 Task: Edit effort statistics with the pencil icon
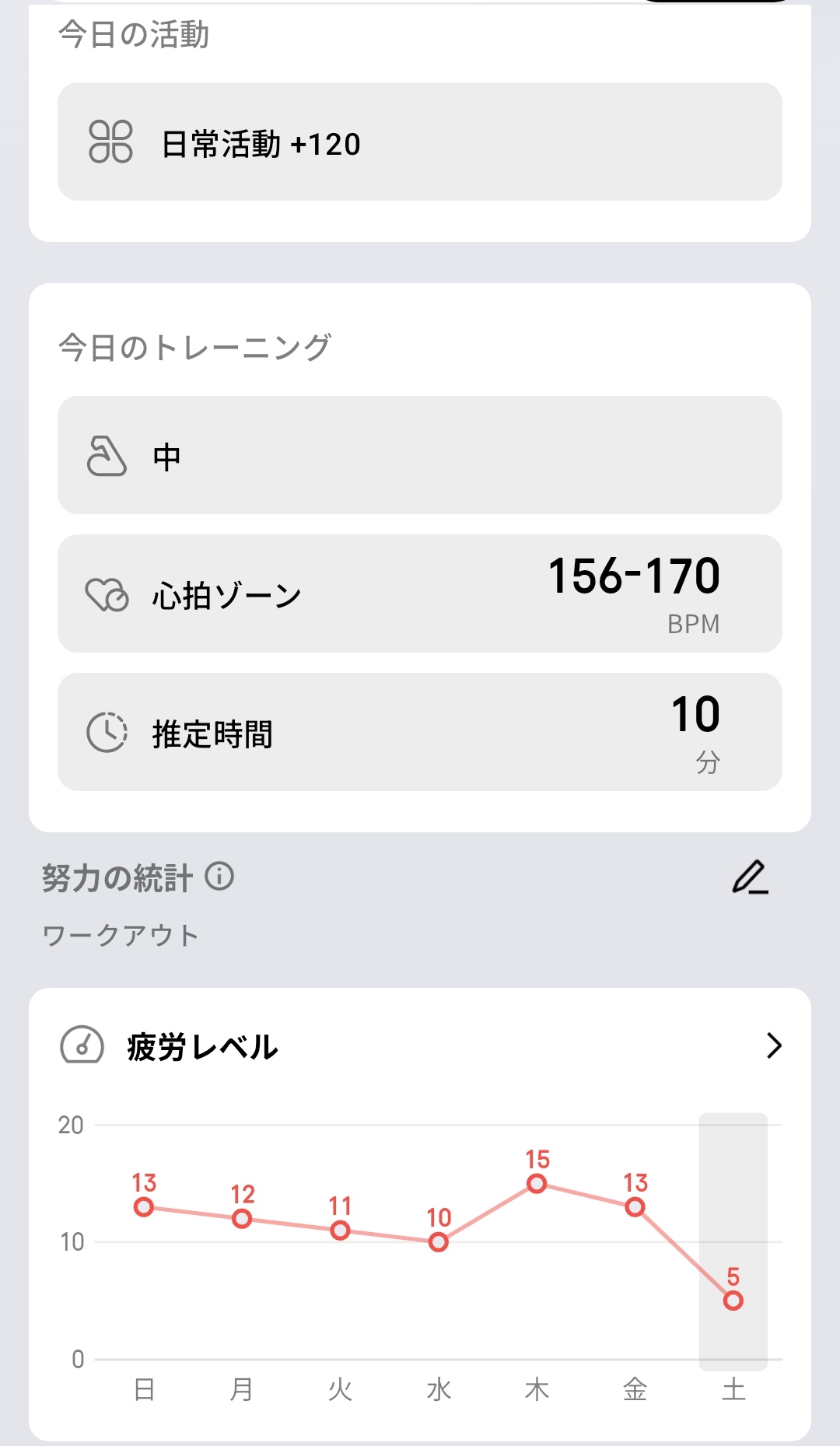[751, 877]
